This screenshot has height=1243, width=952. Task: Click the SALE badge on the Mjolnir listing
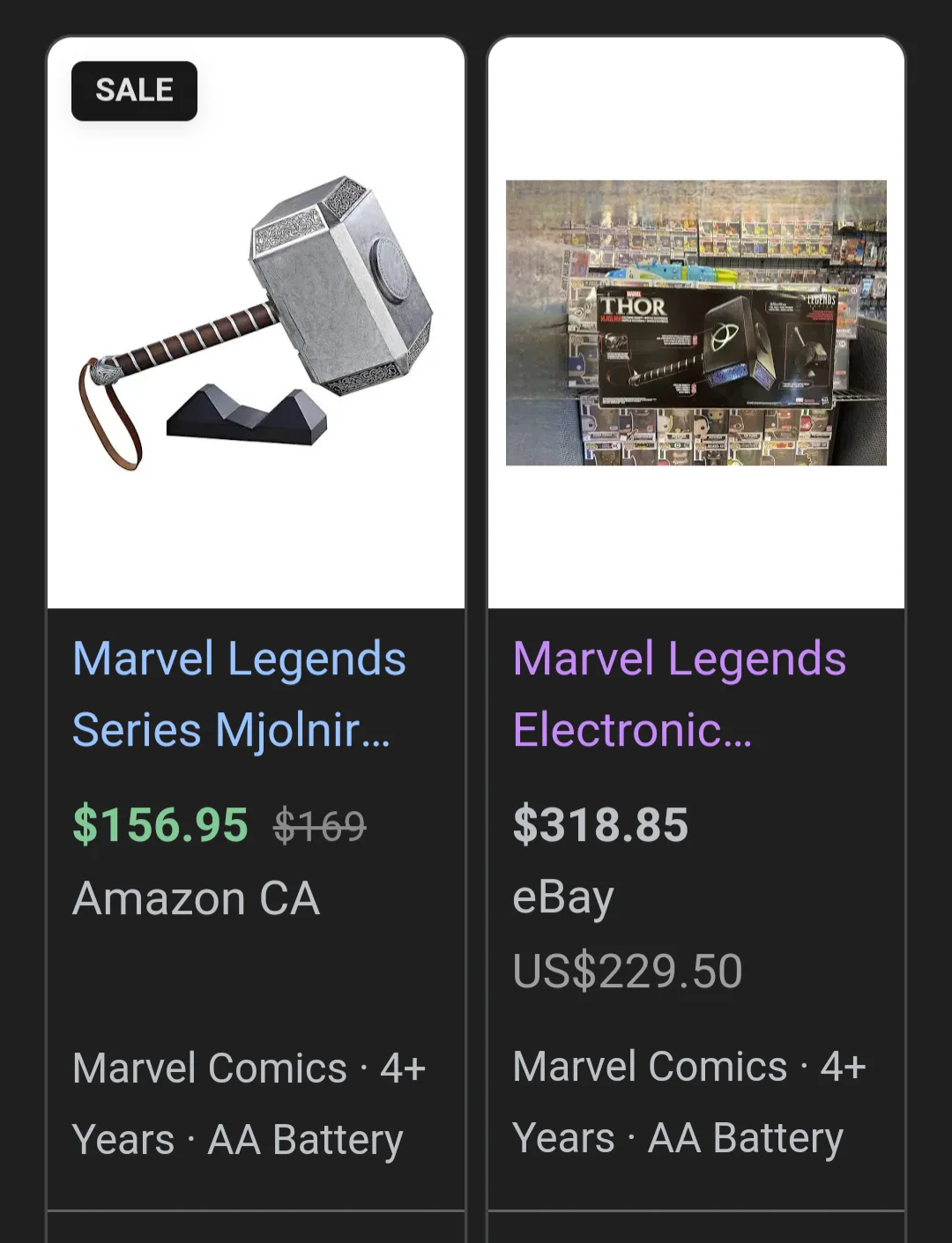tap(133, 90)
